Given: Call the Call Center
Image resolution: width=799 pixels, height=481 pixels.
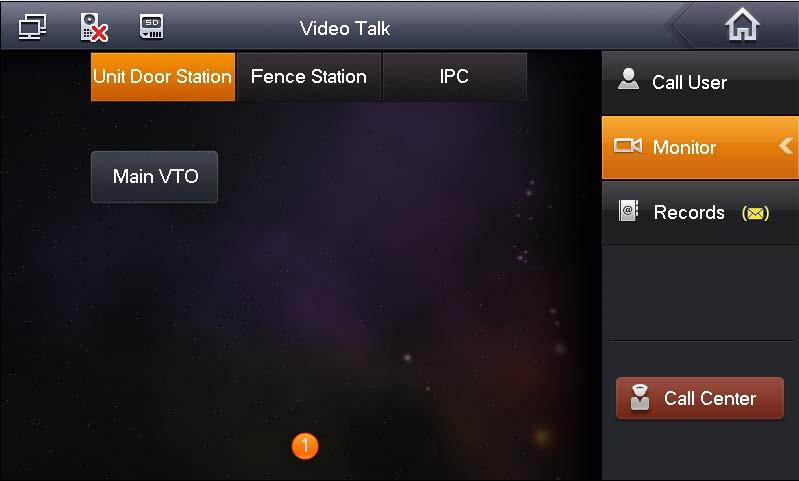Looking at the screenshot, I should click(699, 398).
